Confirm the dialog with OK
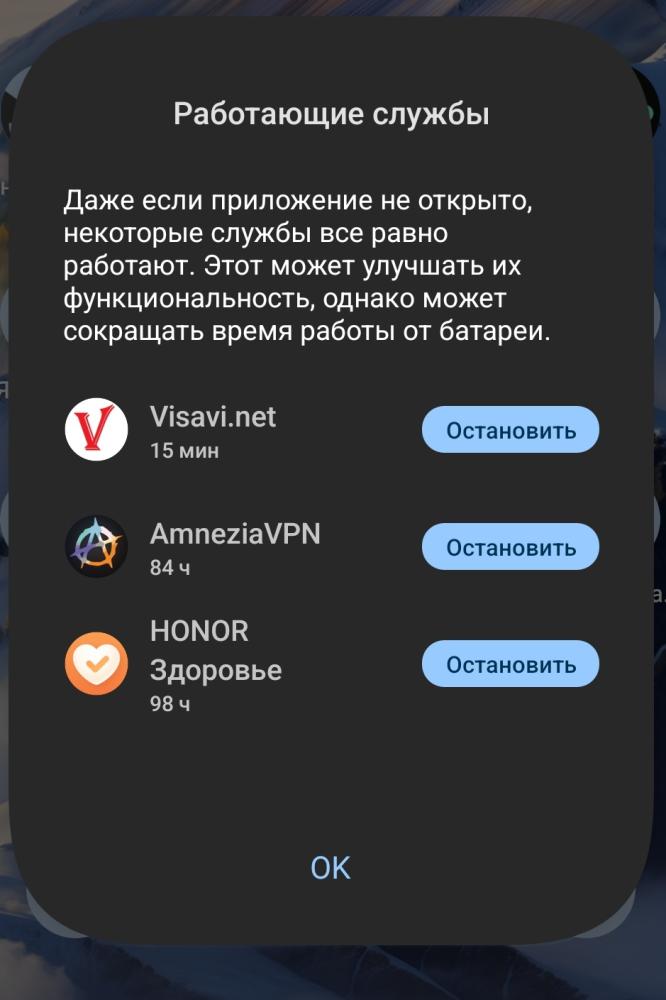This screenshot has width=666, height=1000. [331, 867]
